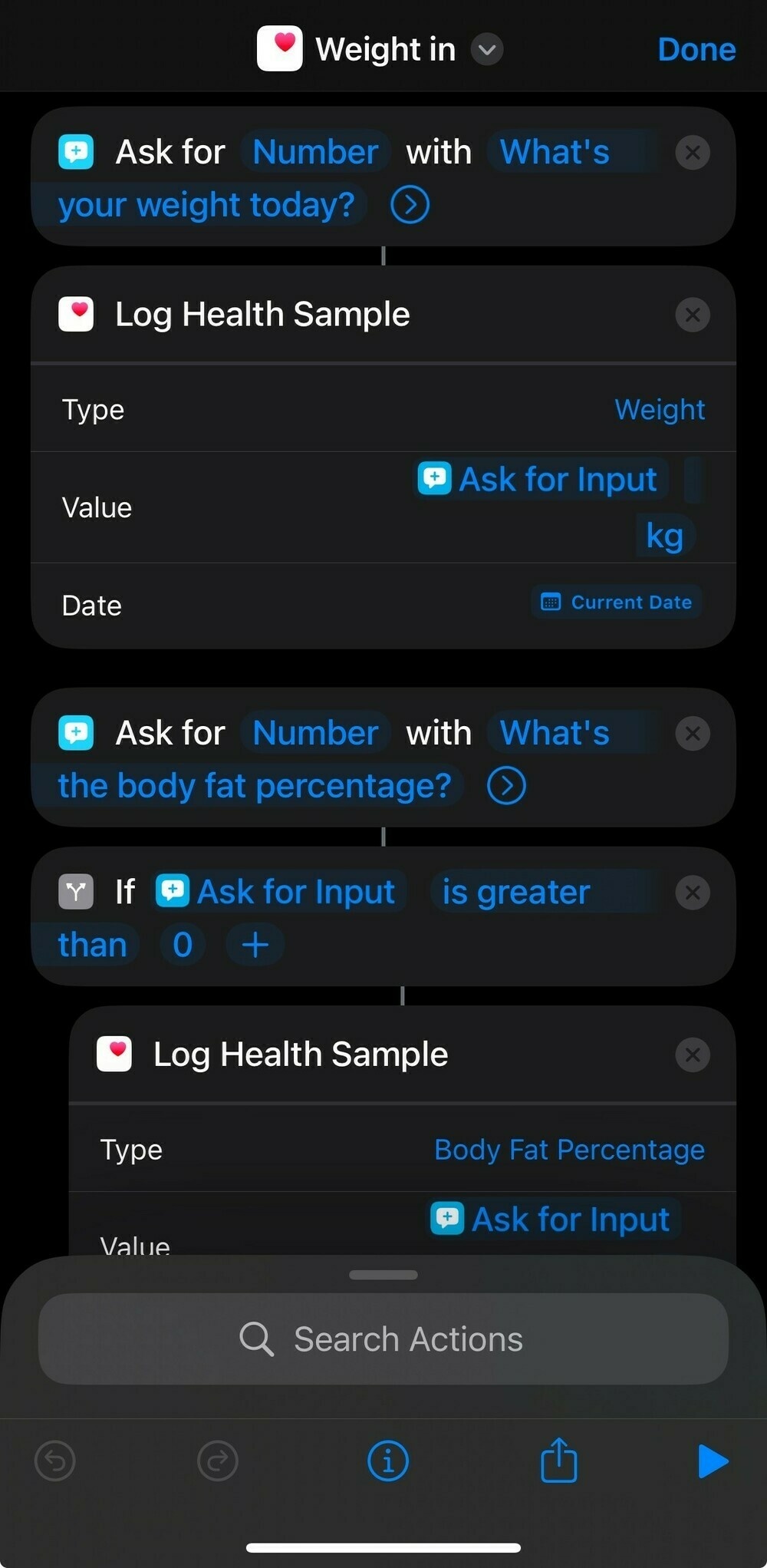Image resolution: width=767 pixels, height=1568 pixels.
Task: Open the Weight in title dropdown
Action: pos(486,50)
